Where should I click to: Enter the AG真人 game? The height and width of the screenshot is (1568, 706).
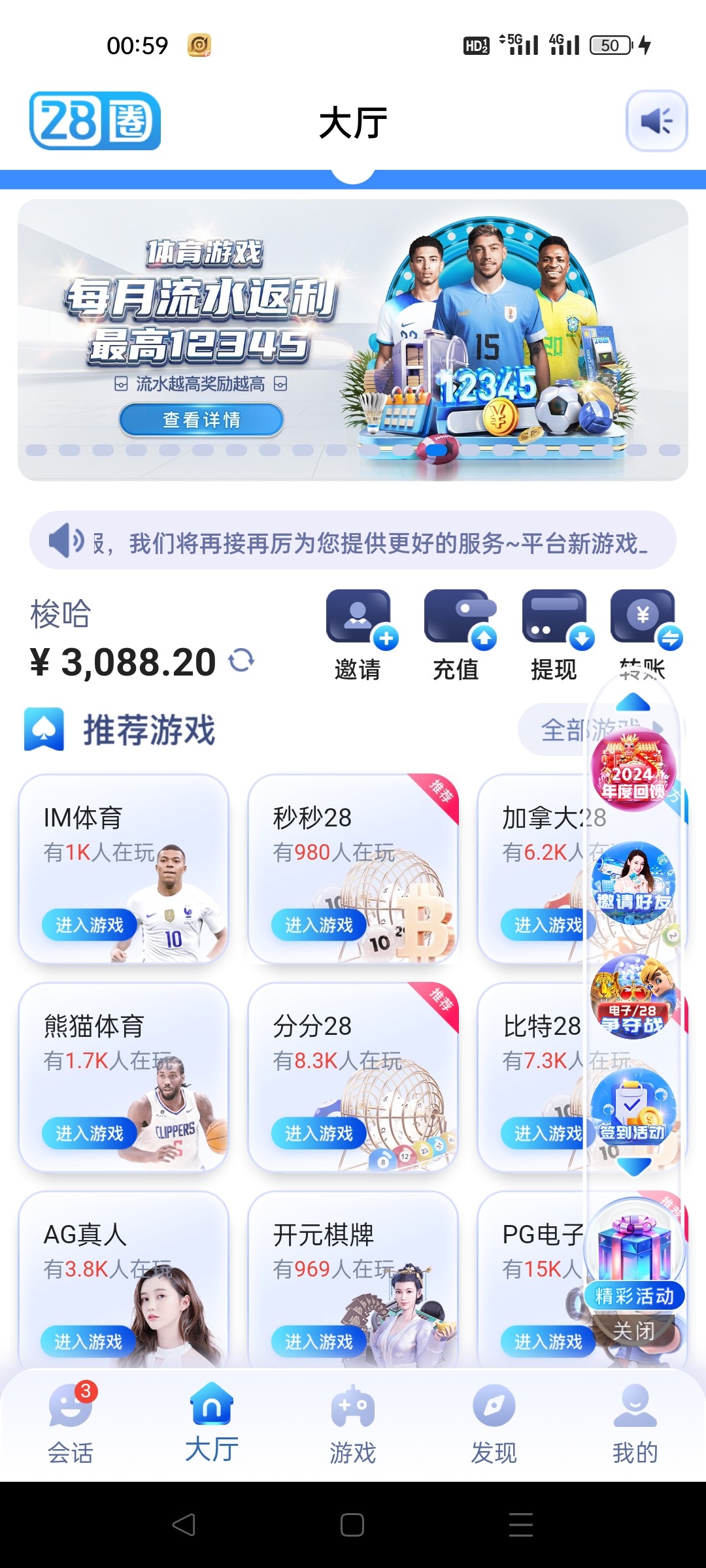click(x=88, y=1342)
